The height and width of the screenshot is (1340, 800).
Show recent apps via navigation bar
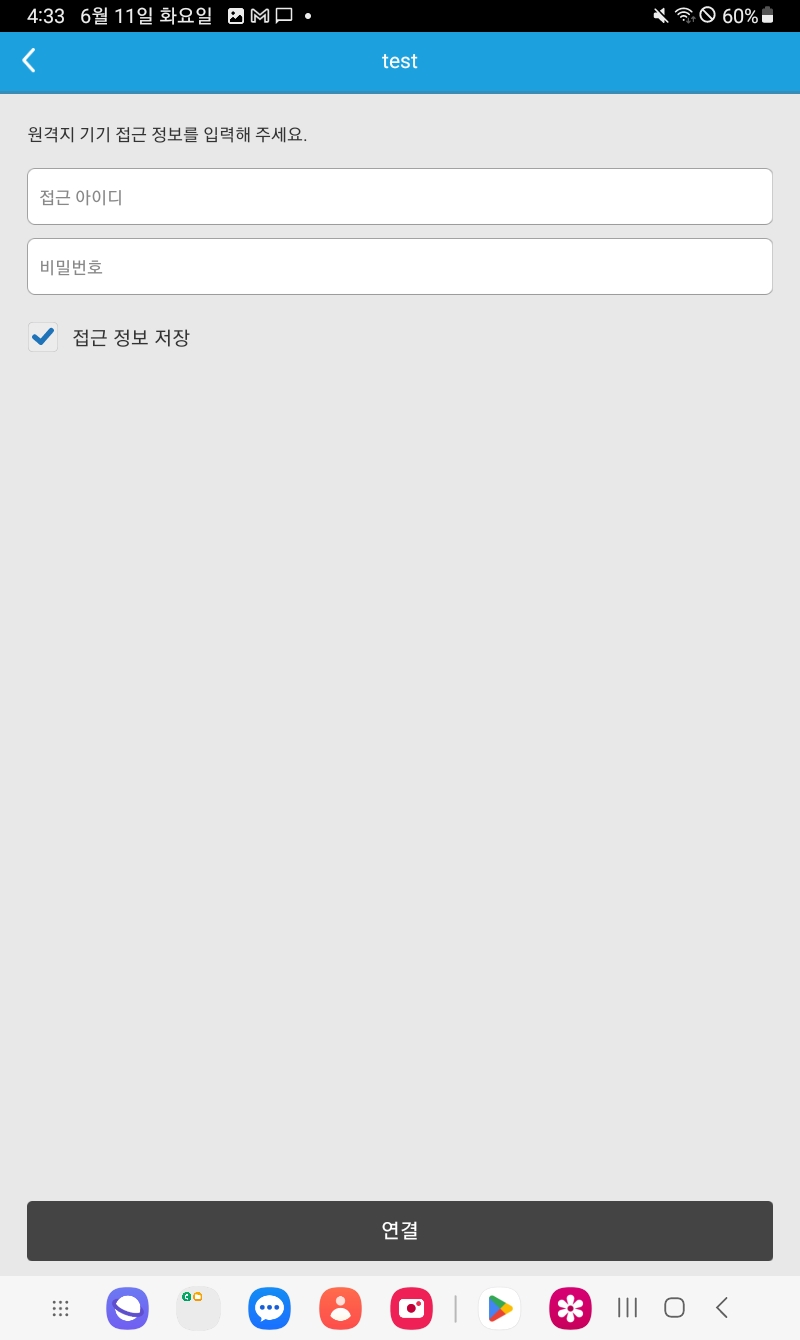(627, 1308)
